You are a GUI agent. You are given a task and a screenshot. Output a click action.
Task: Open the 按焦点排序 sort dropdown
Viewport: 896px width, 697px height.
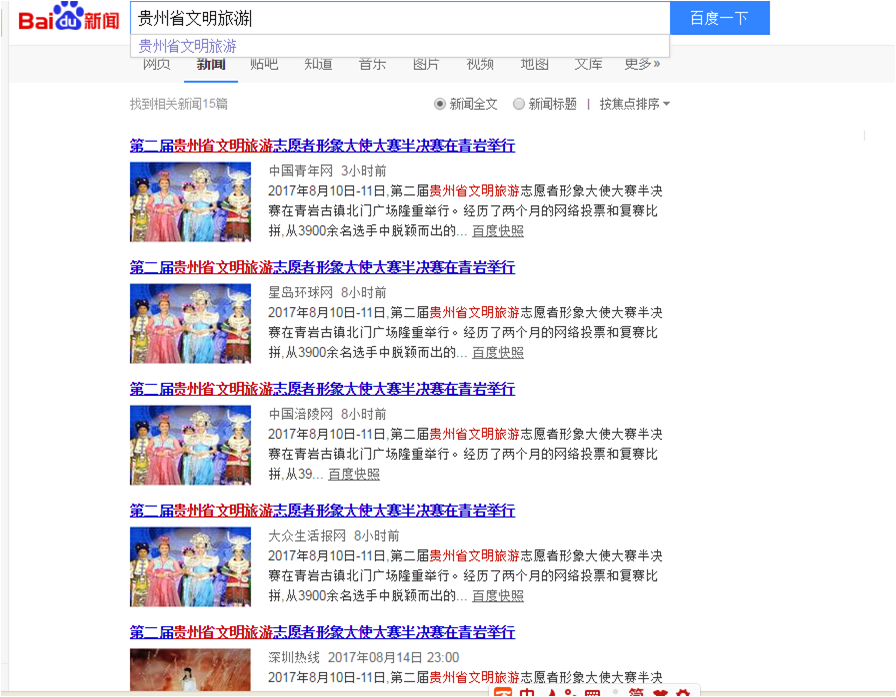pos(635,104)
